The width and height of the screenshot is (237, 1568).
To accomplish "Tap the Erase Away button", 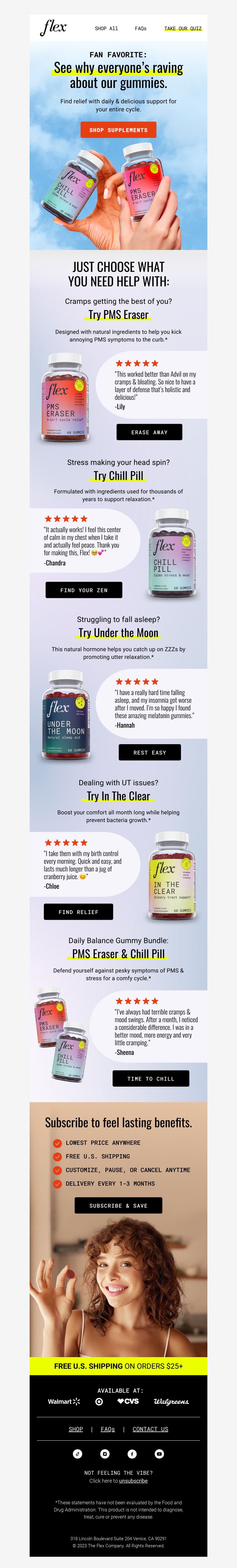I will click(x=149, y=432).
